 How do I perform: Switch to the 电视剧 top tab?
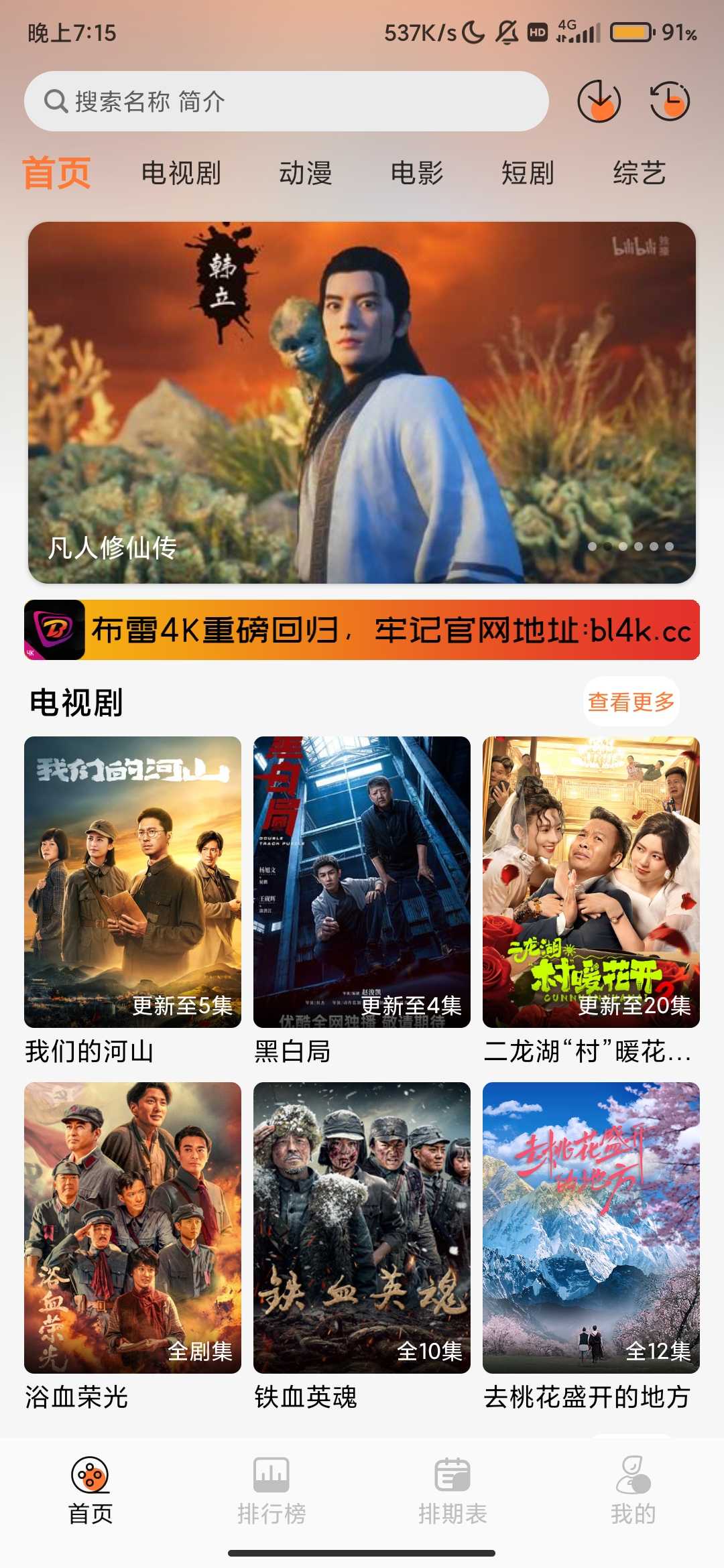[x=181, y=173]
